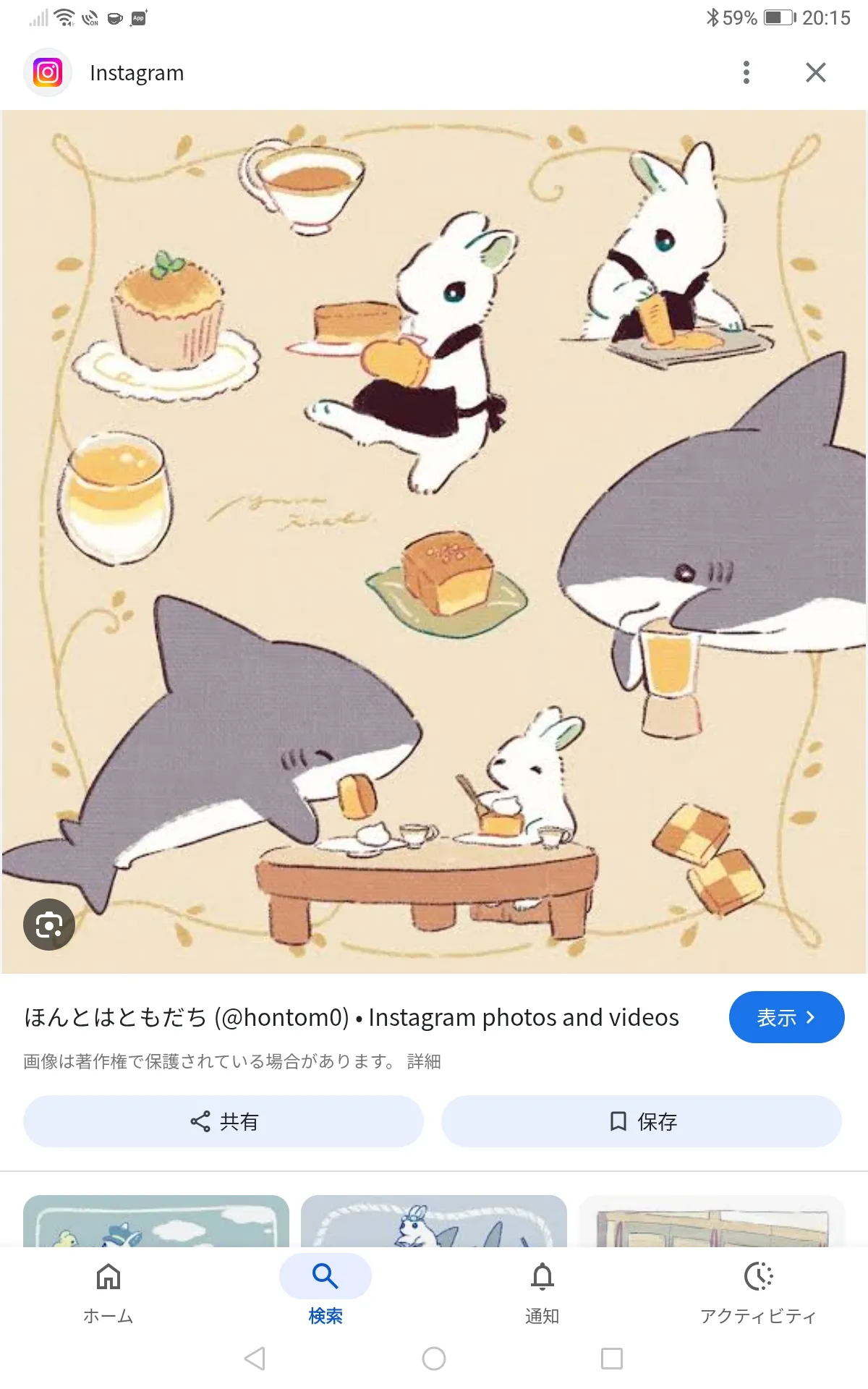
Task: Search this image with Lens icon
Action: coord(49,925)
